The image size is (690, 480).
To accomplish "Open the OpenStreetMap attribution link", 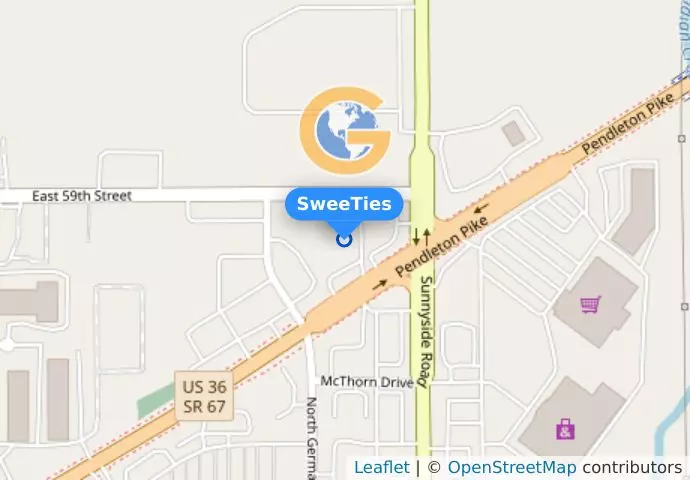I will tap(511, 467).
